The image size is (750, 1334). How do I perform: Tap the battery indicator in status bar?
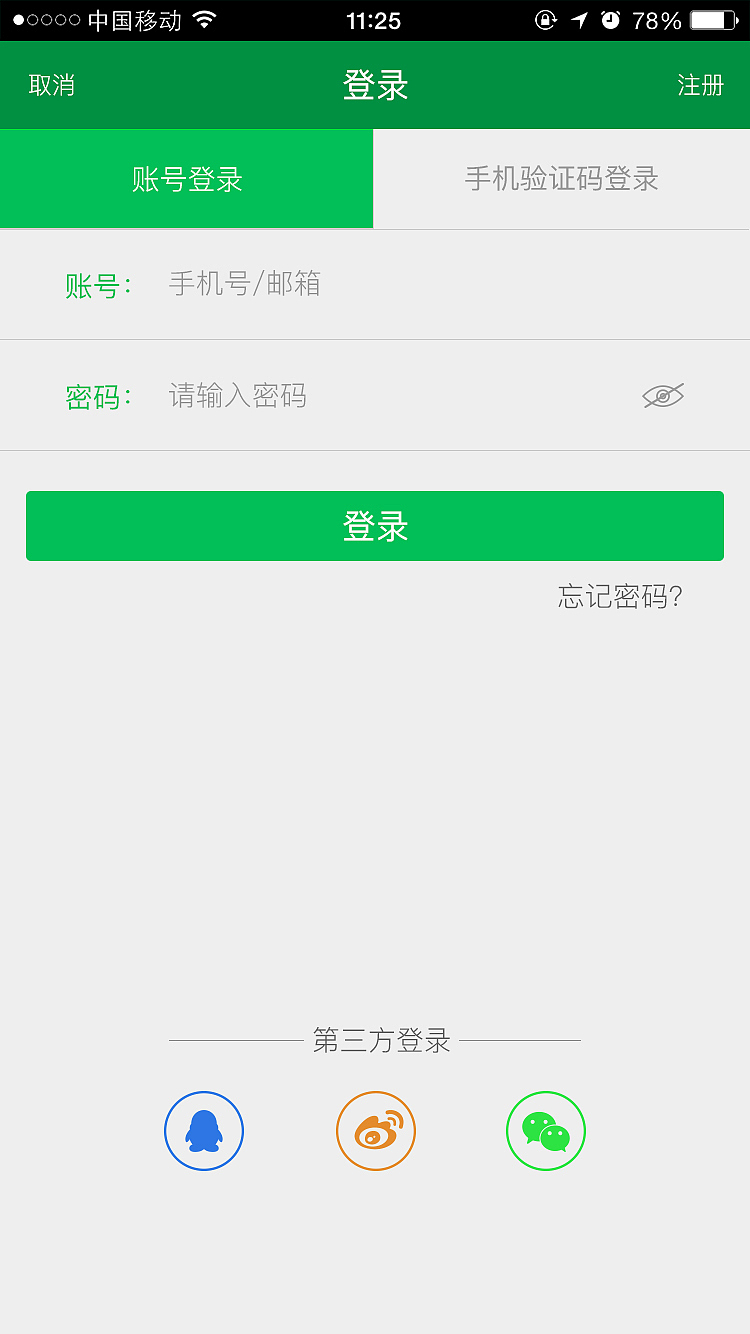point(712,20)
